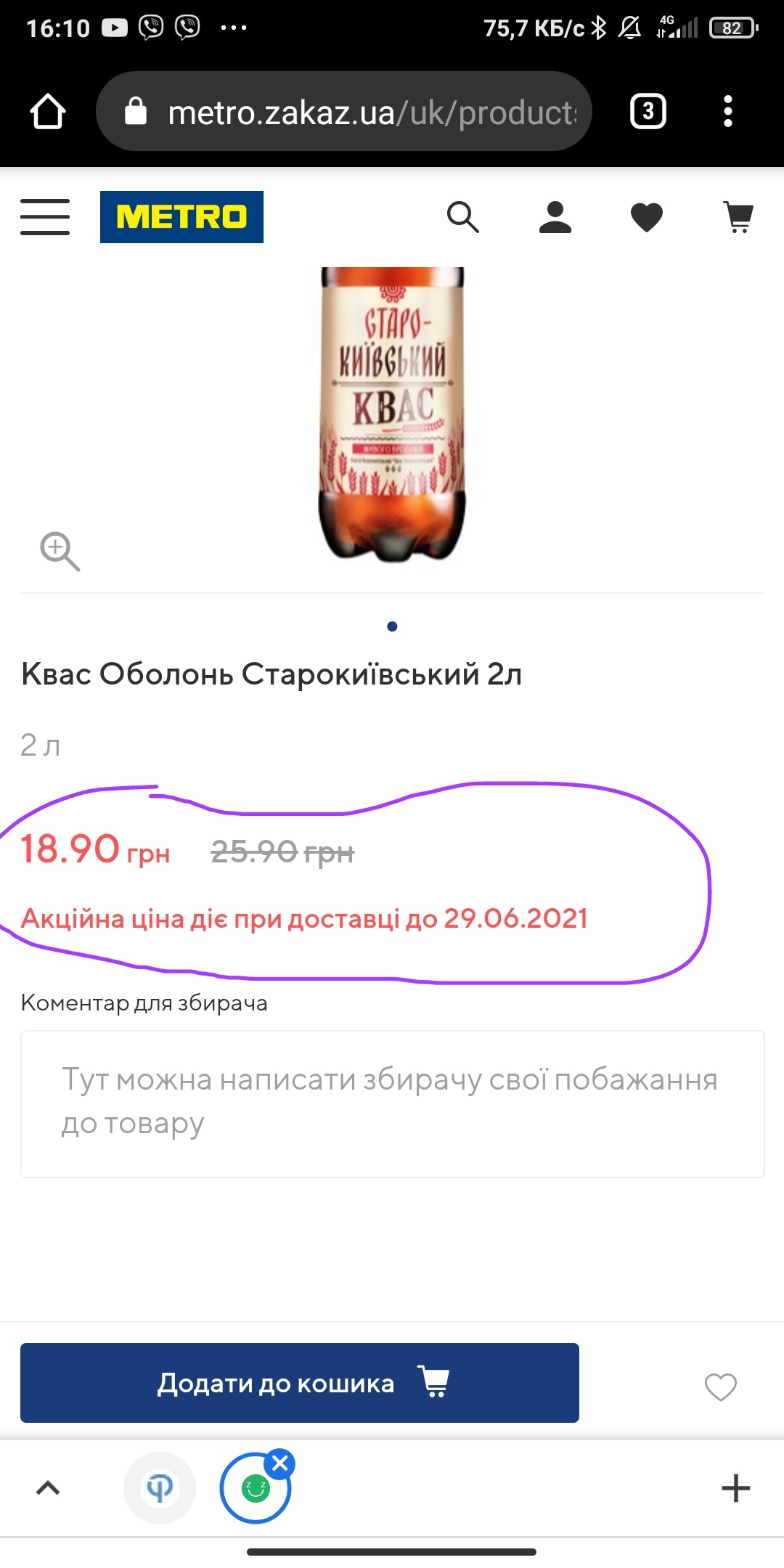Image resolution: width=784 pixels, height=1568 pixels.
Task: Open the browser tab switcher
Action: [x=648, y=112]
